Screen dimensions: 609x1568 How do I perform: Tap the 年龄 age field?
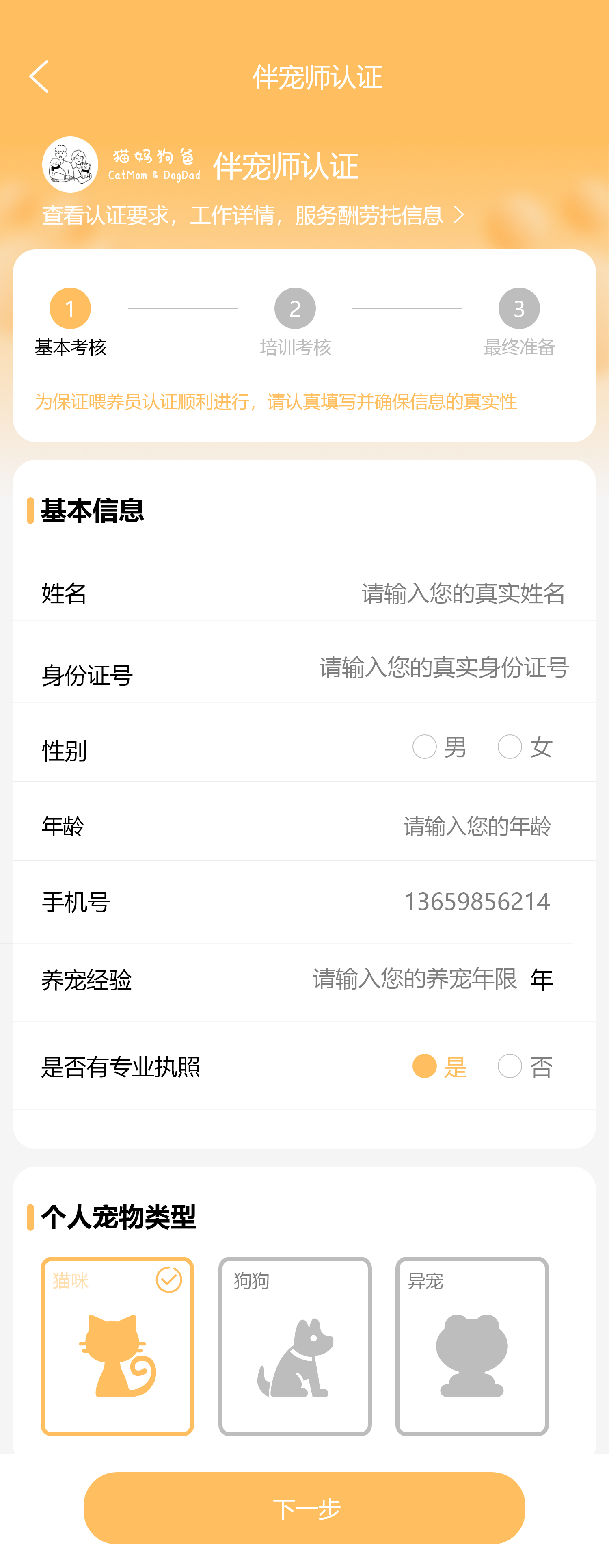pos(477,826)
